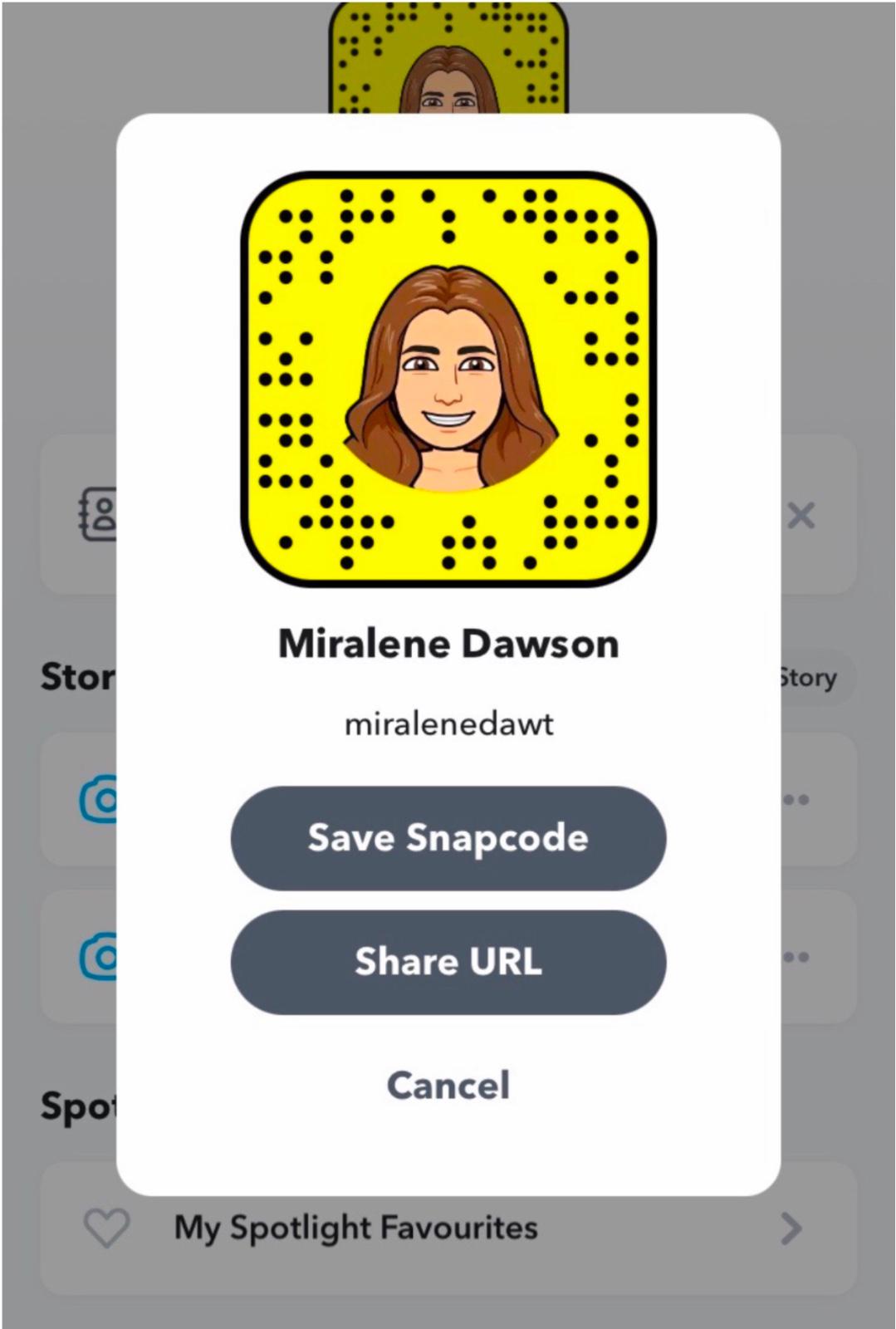Cancel the Snapcode dialog
The height and width of the screenshot is (1329, 896).
tap(448, 1086)
